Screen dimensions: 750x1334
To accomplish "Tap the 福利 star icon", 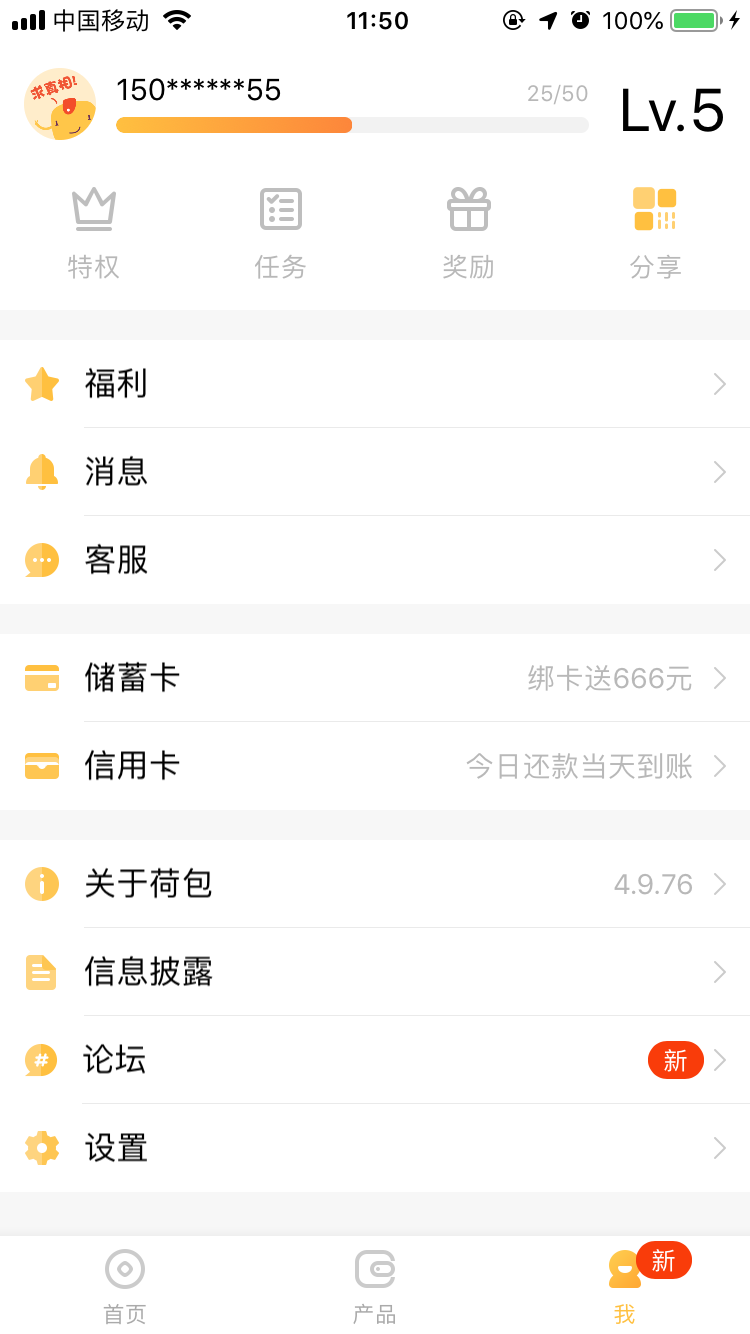I will pos(41,384).
